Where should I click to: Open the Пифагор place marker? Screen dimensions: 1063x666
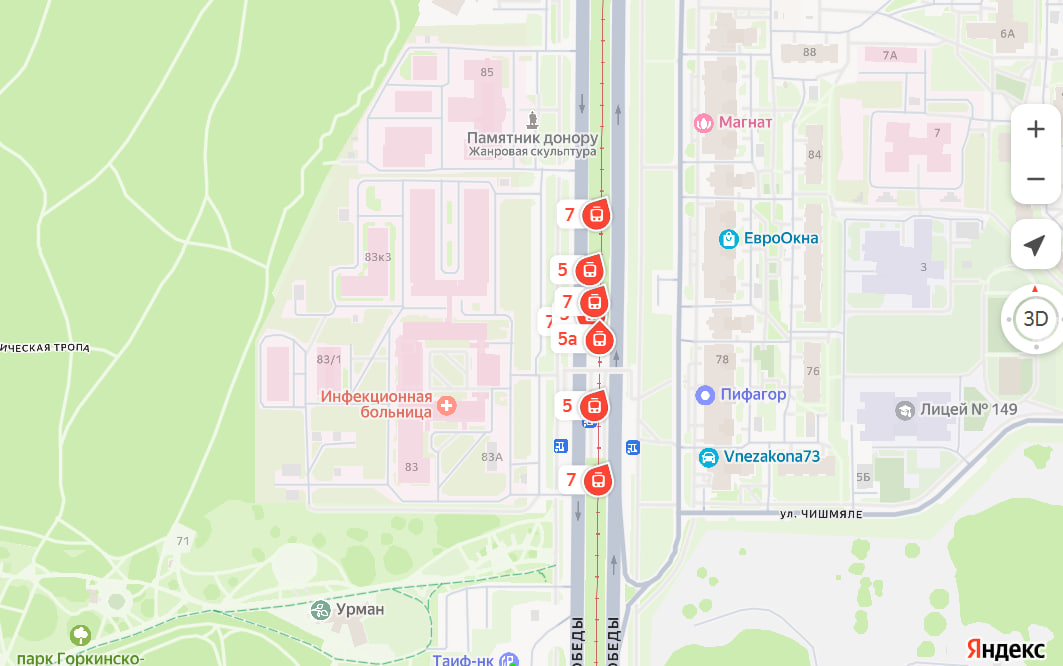[707, 394]
